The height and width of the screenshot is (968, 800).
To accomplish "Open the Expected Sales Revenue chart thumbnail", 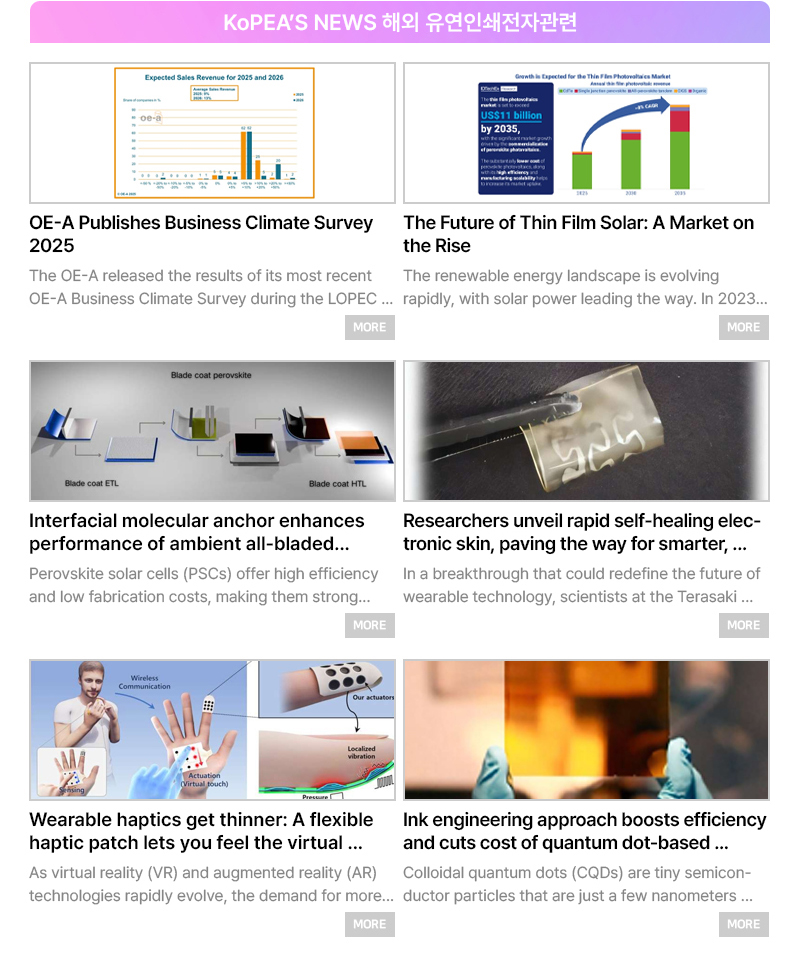I will coord(212,133).
